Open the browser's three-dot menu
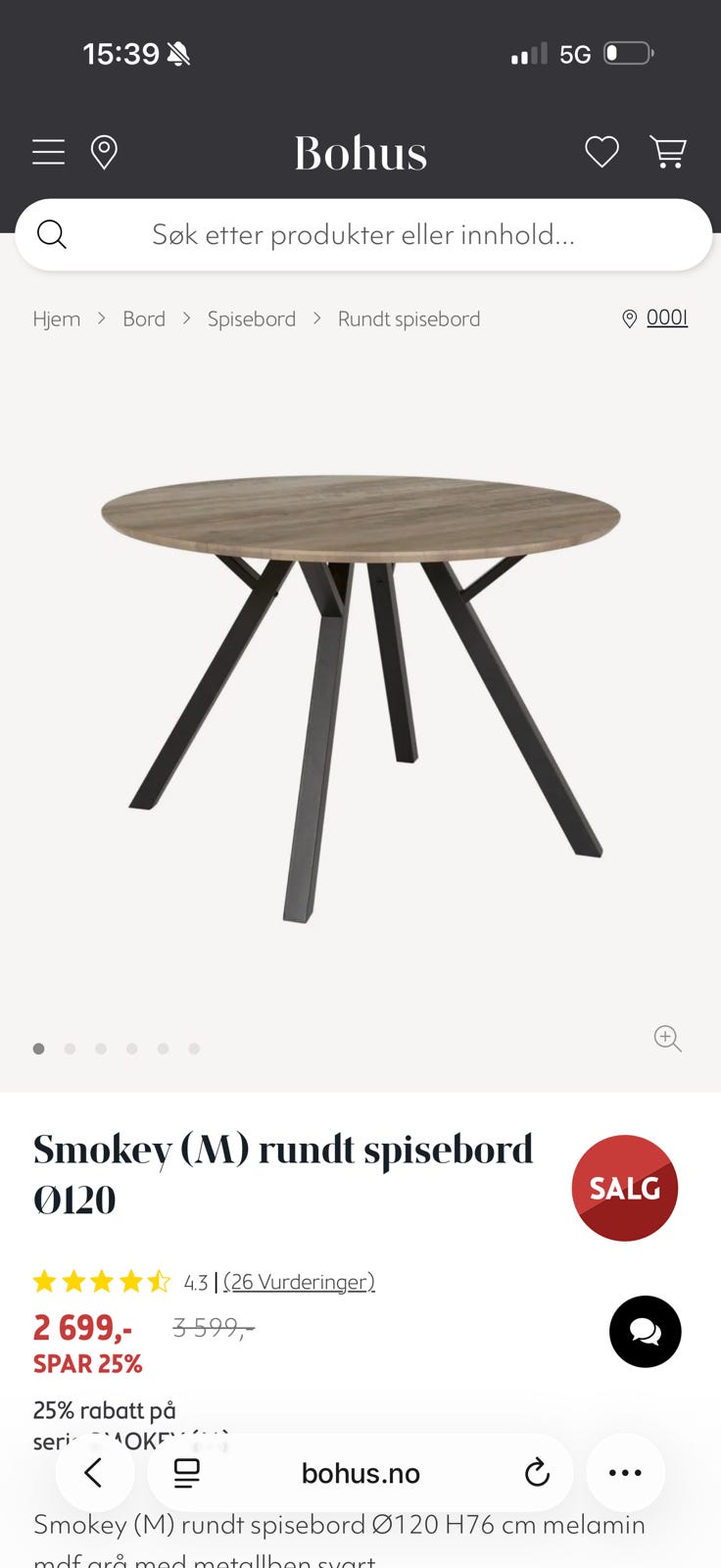The image size is (721, 1568). (x=625, y=1472)
